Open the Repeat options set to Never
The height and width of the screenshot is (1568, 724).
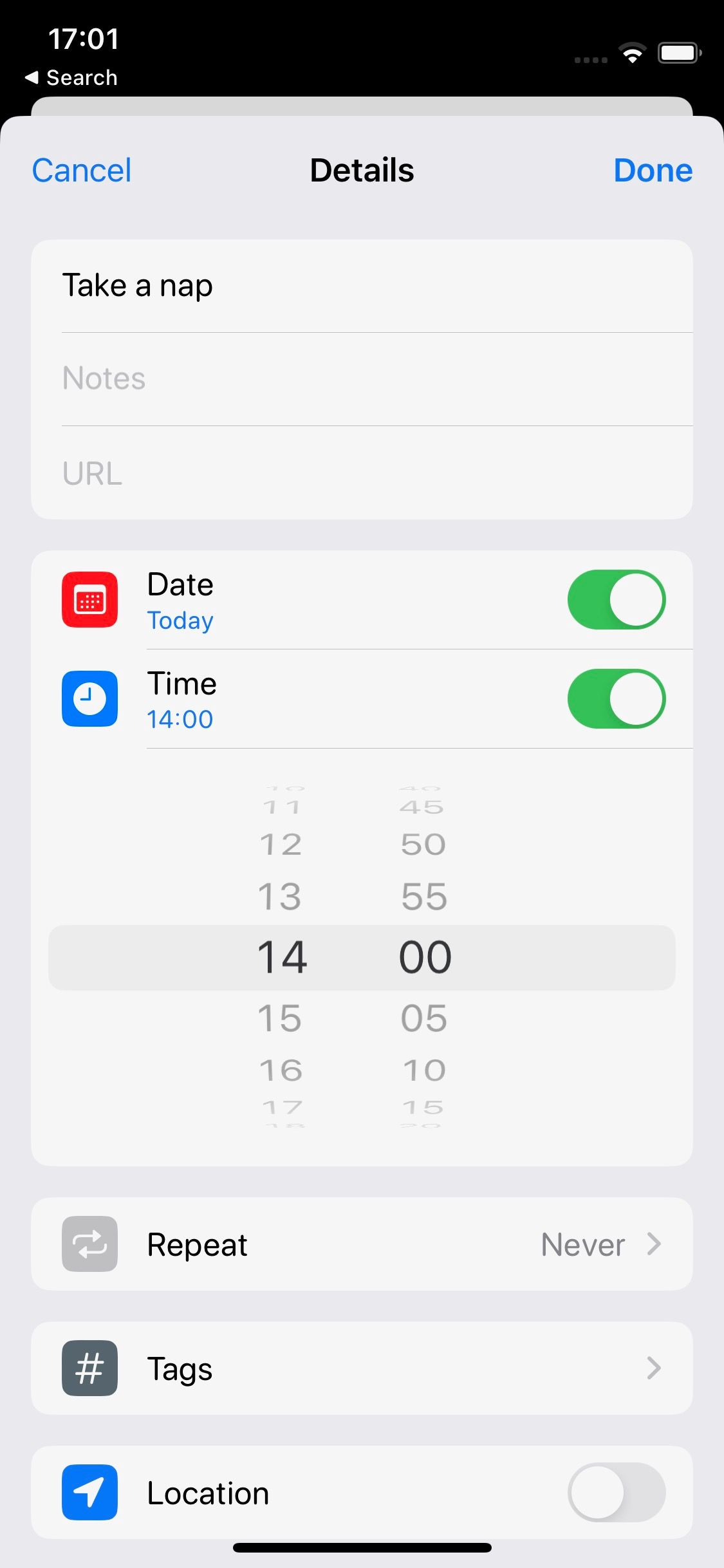click(x=362, y=1244)
